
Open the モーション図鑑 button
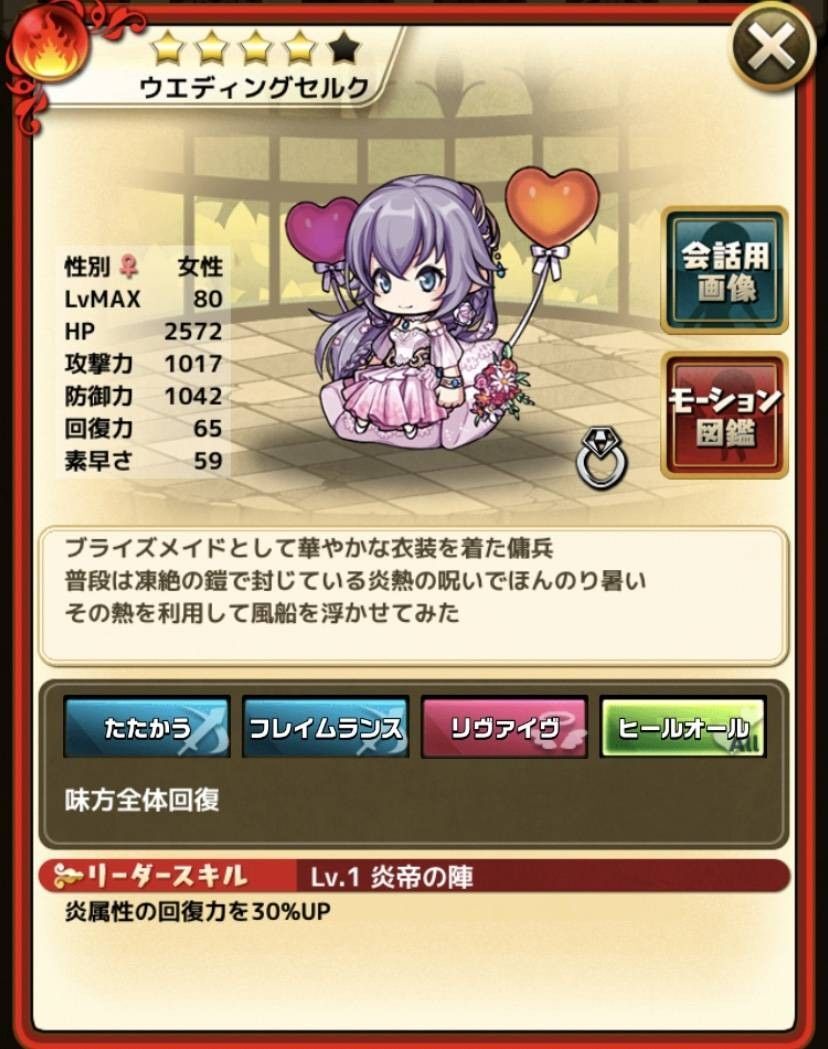(x=726, y=416)
